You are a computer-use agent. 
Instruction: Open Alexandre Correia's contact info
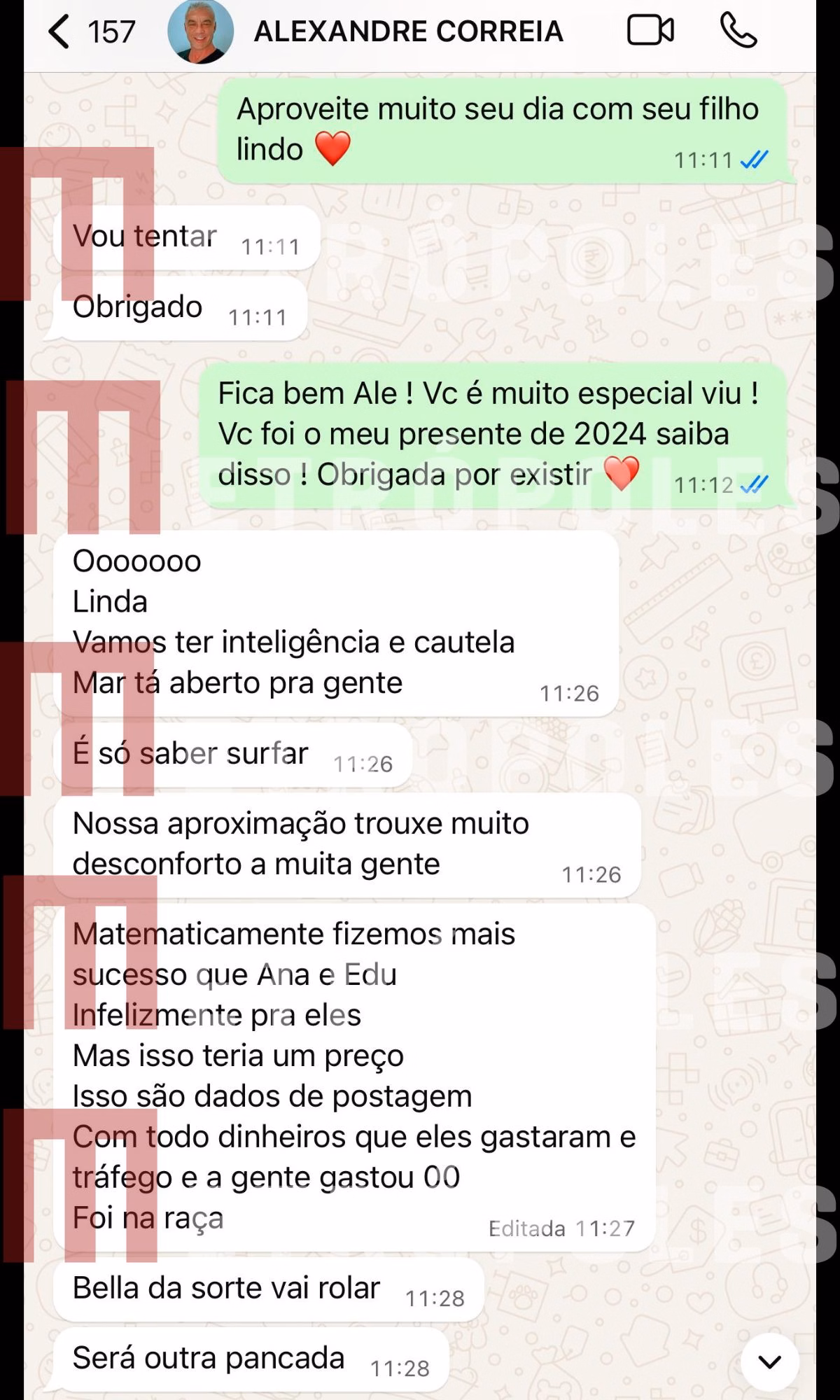pyautogui.click(x=408, y=31)
